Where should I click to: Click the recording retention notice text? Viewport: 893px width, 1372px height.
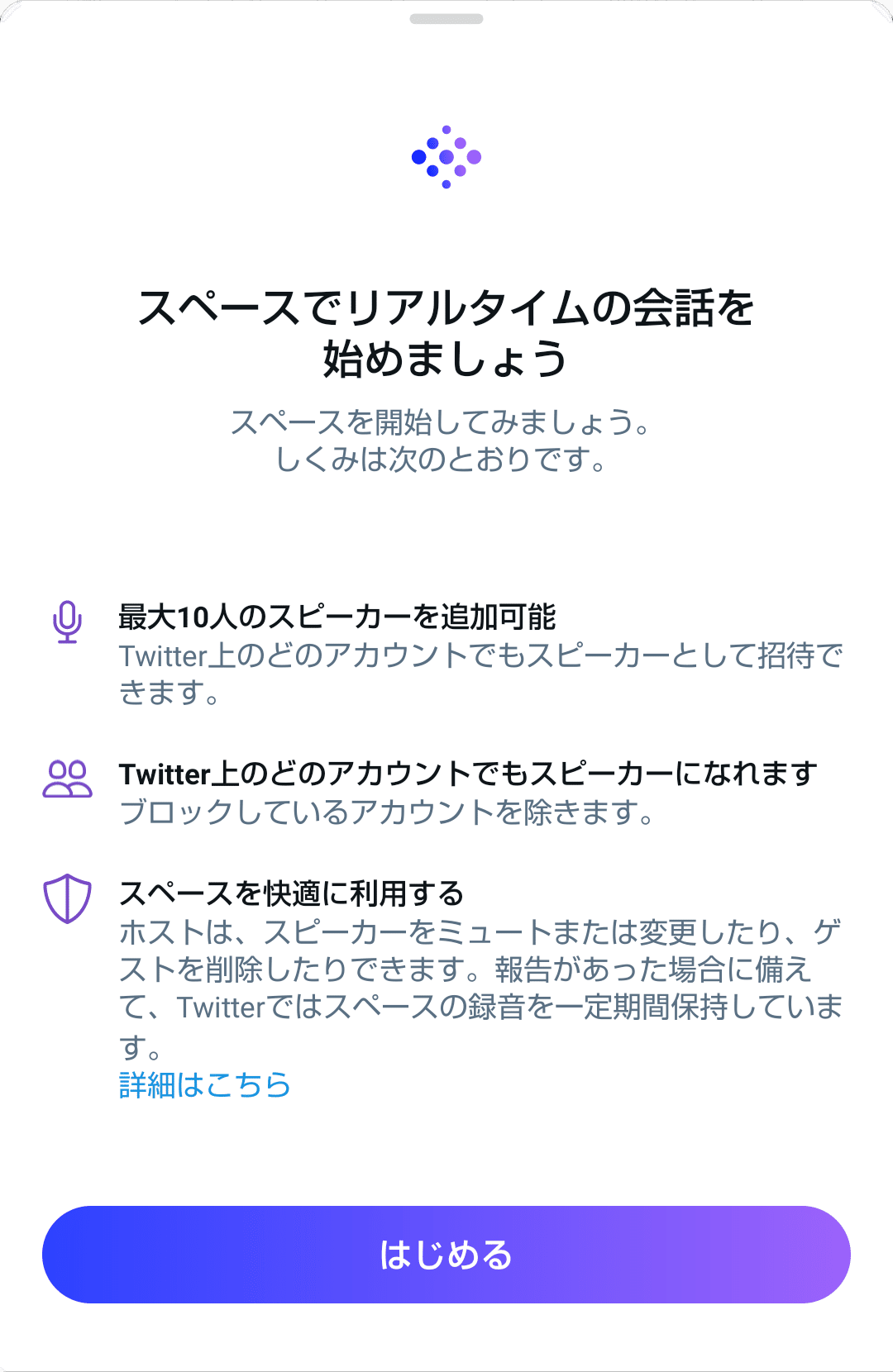coord(480,1008)
